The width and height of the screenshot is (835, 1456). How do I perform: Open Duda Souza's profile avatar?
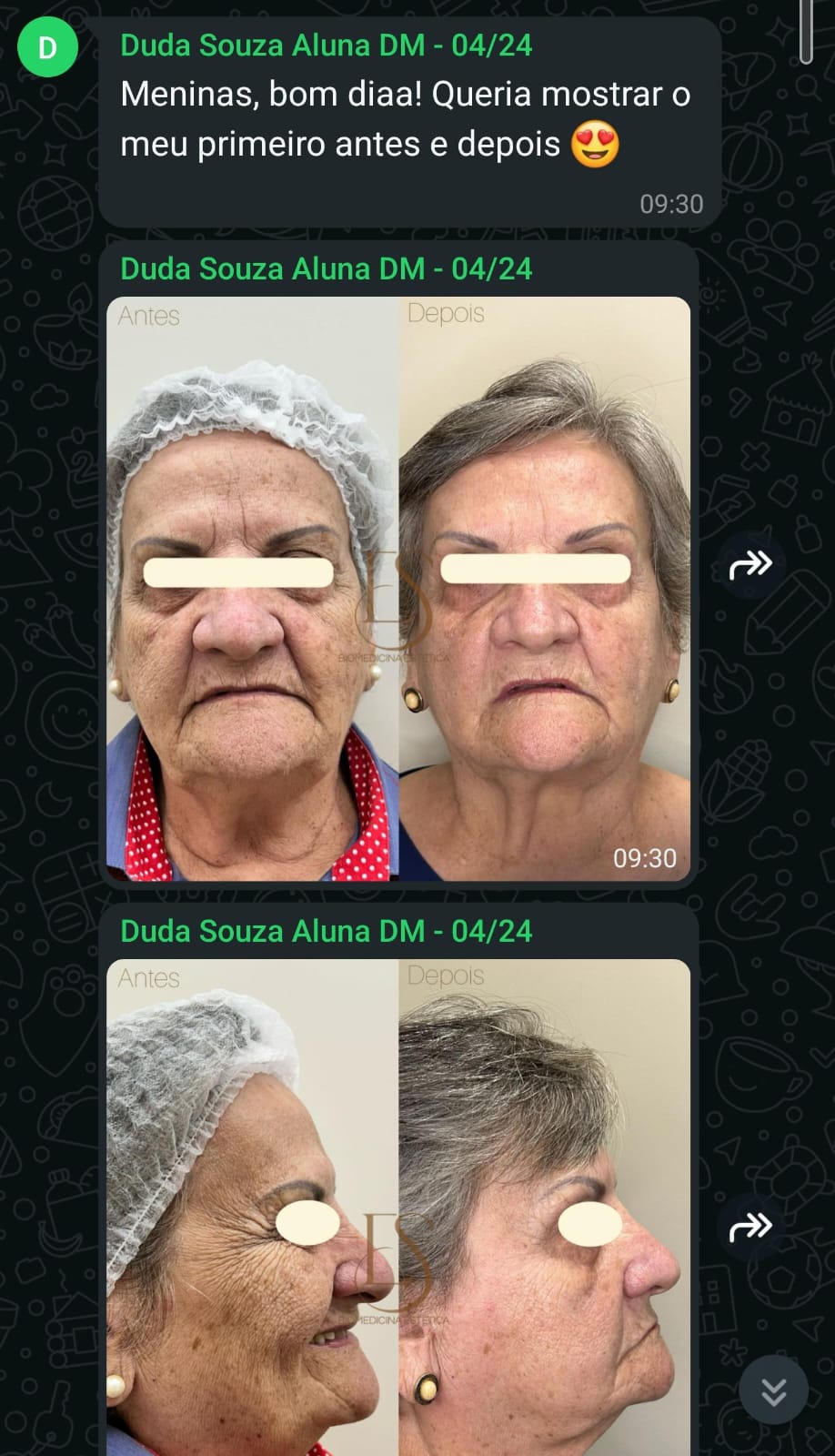(47, 47)
